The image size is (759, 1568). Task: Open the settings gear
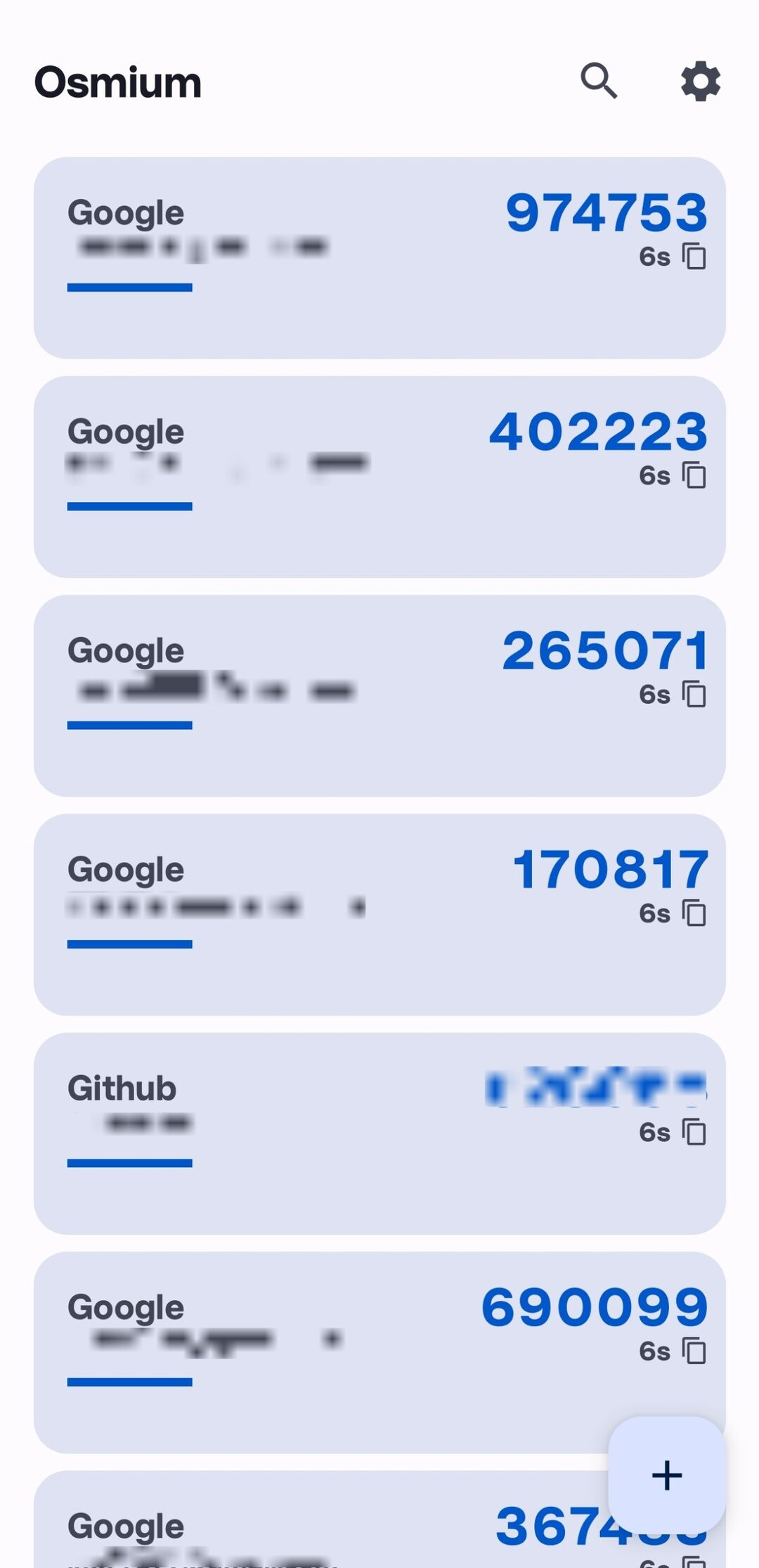click(701, 81)
